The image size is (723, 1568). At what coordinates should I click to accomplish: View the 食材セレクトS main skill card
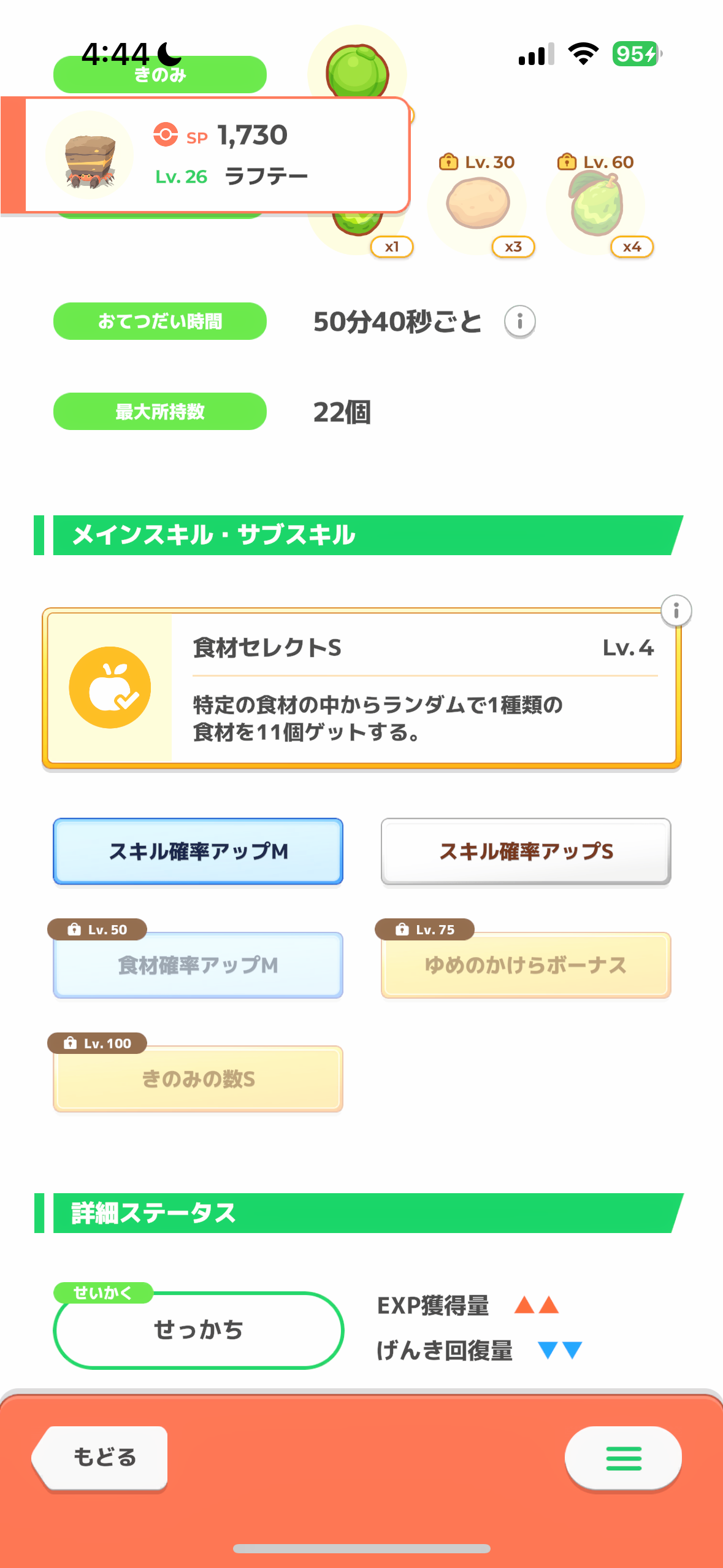click(362, 688)
